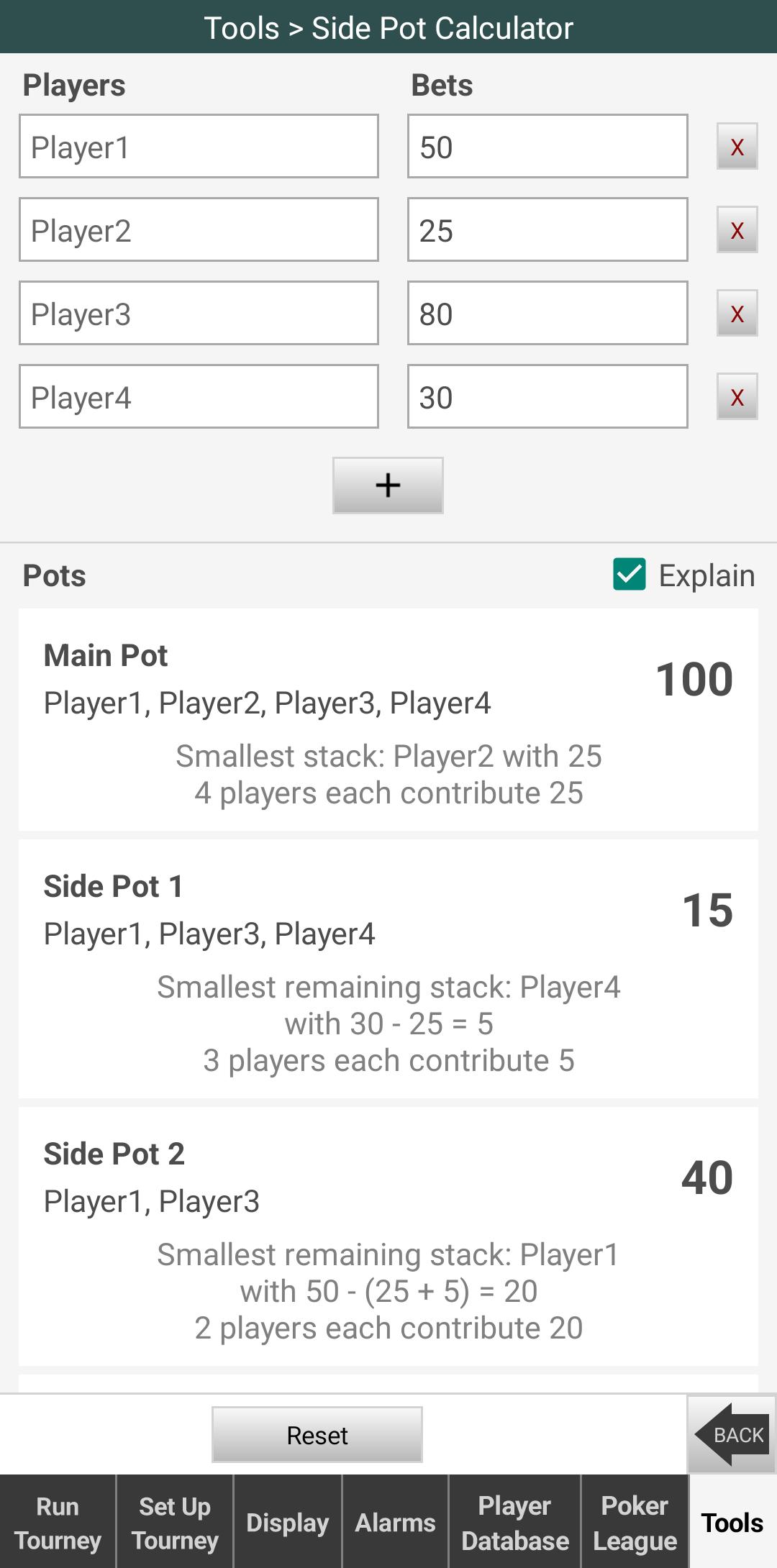The width and height of the screenshot is (777, 1568).
Task: Tap the Reset button
Action: (x=317, y=1435)
